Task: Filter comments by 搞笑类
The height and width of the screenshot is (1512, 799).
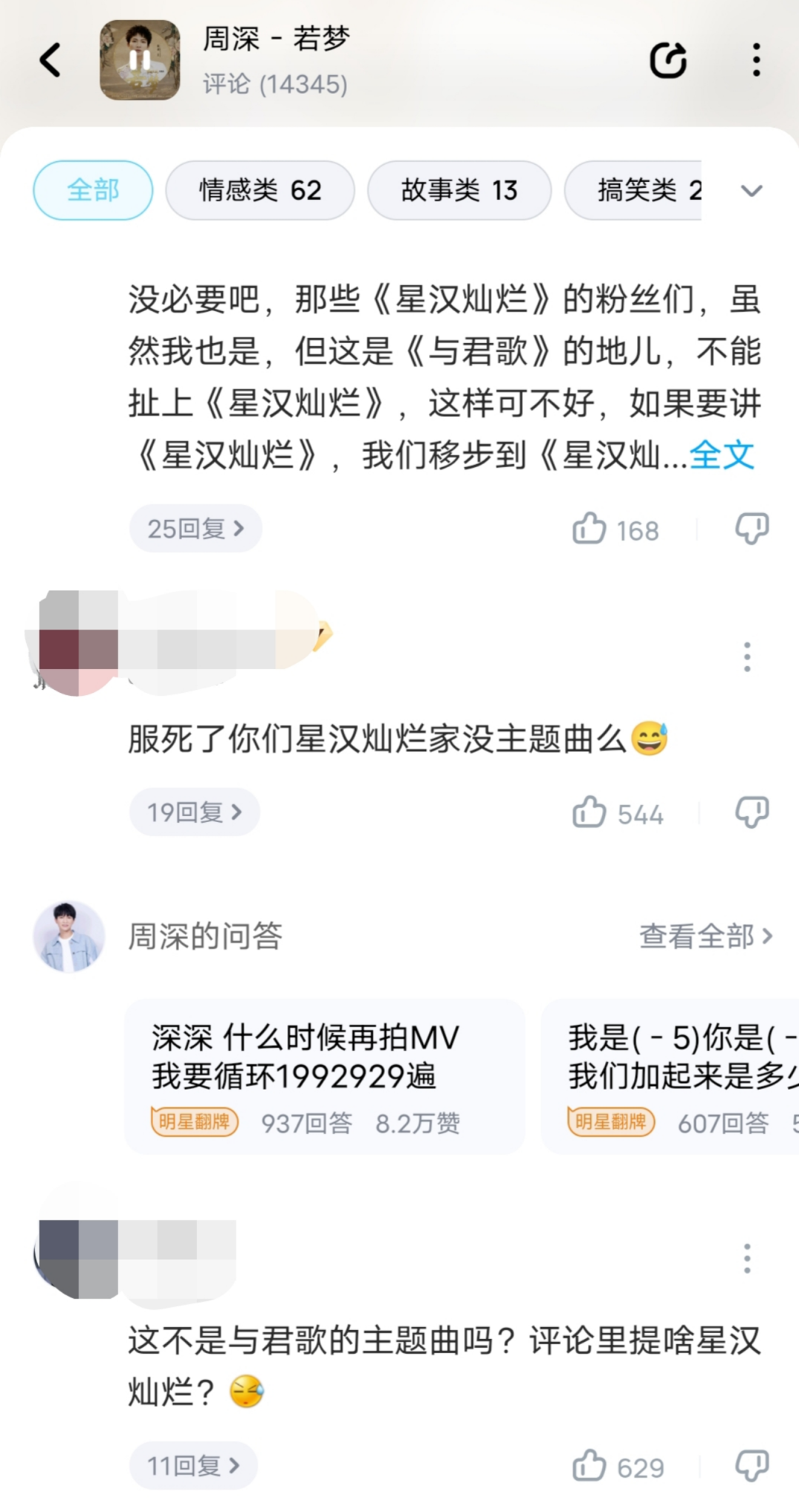Action: (633, 190)
